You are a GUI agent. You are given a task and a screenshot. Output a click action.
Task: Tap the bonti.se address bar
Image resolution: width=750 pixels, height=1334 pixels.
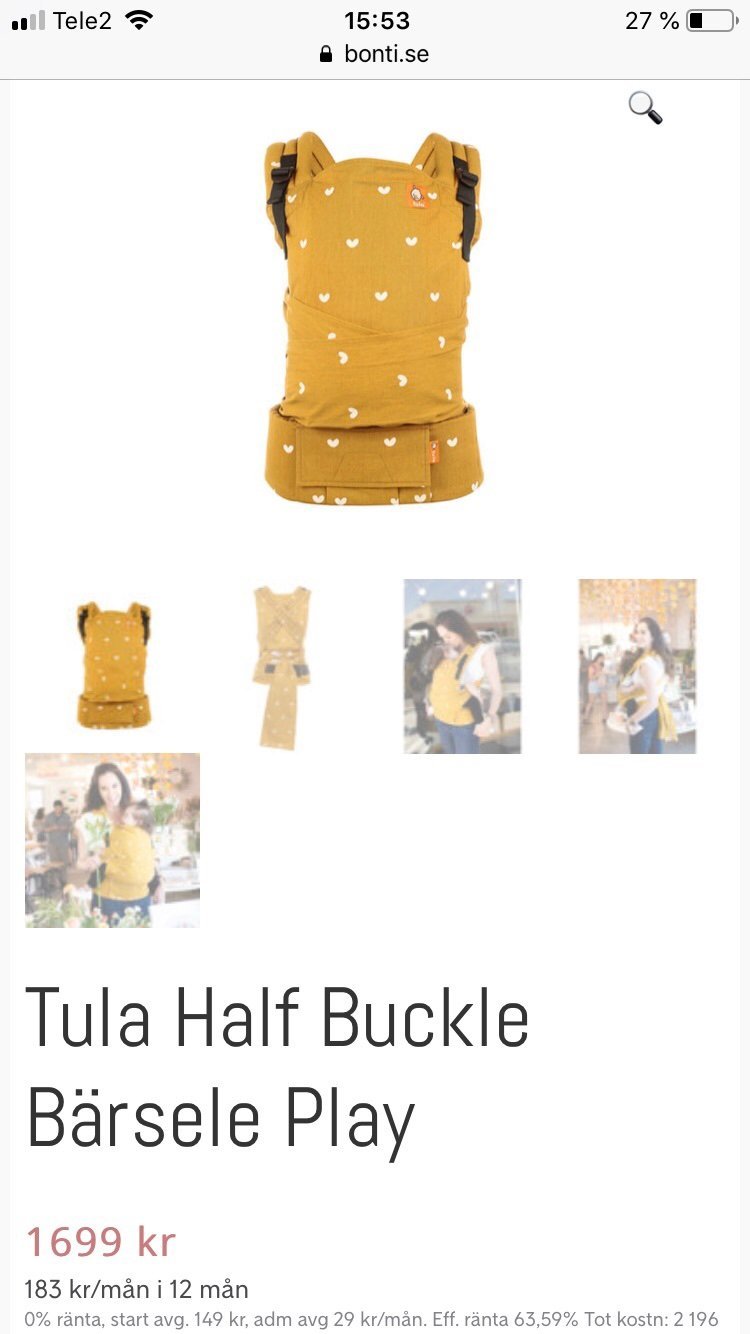pyautogui.click(x=375, y=54)
